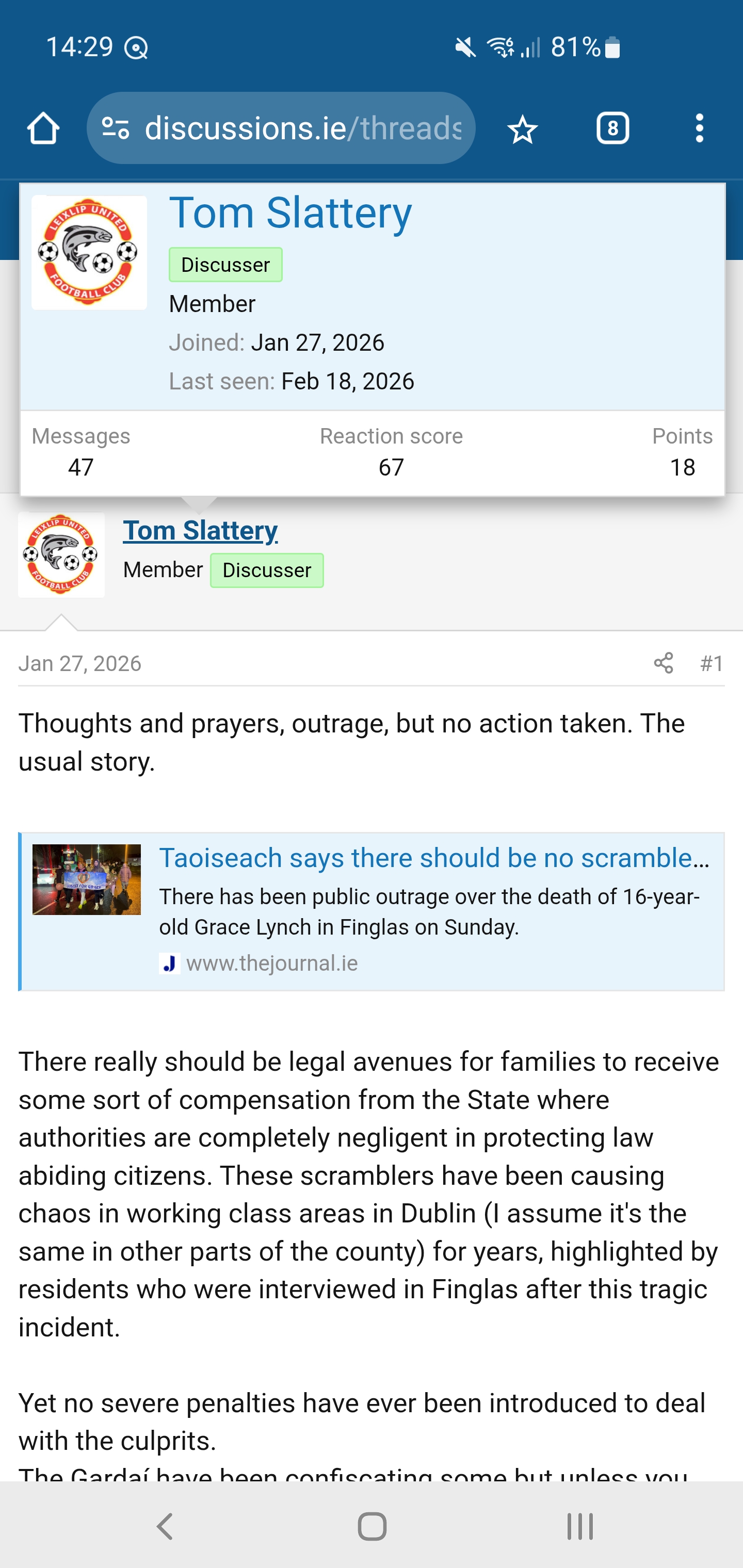The height and width of the screenshot is (1568, 743).
Task: Tap the large avatar in the profile popup
Action: coord(89,253)
